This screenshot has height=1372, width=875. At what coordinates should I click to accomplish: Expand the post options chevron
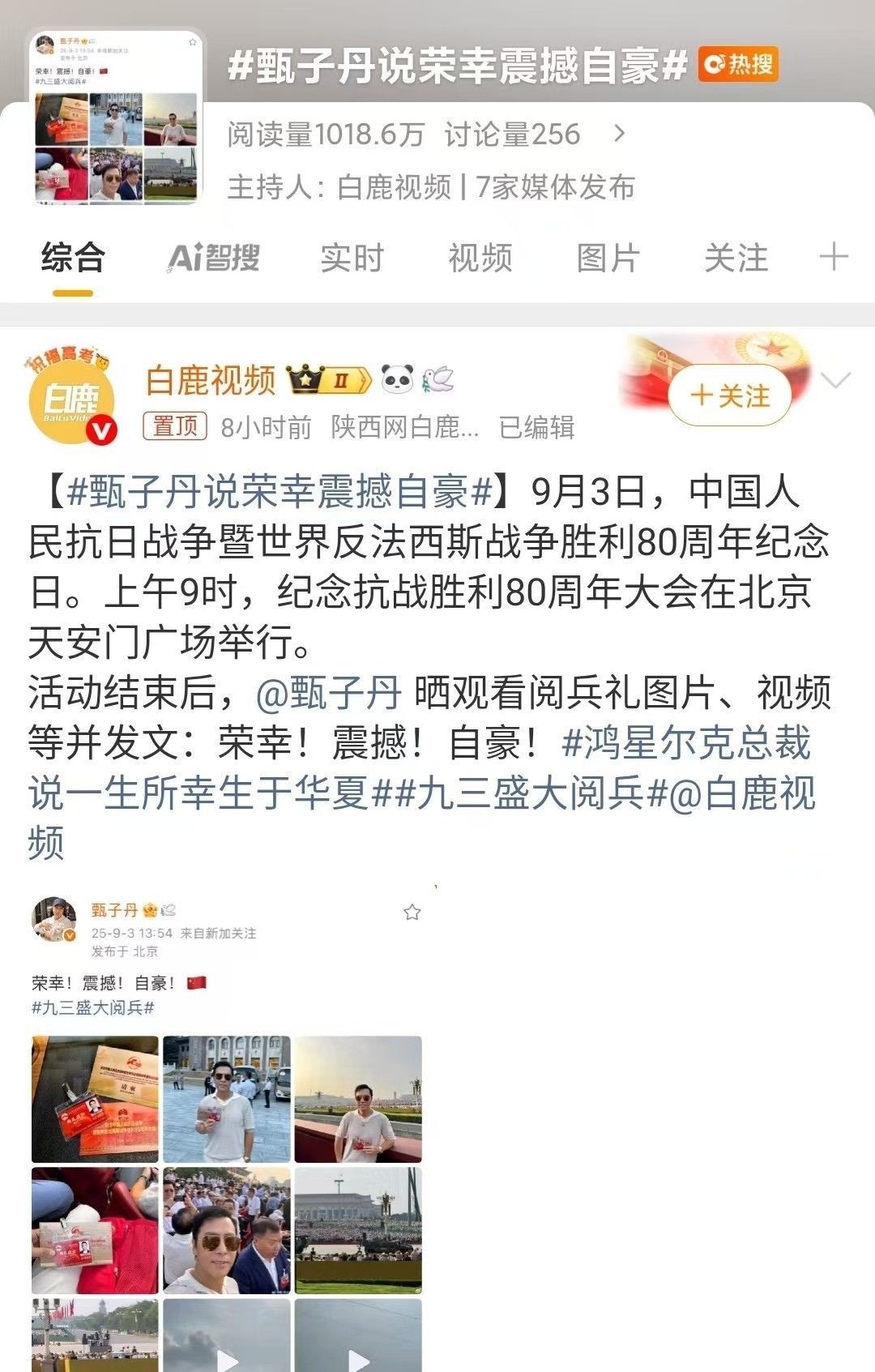pyautogui.click(x=835, y=379)
